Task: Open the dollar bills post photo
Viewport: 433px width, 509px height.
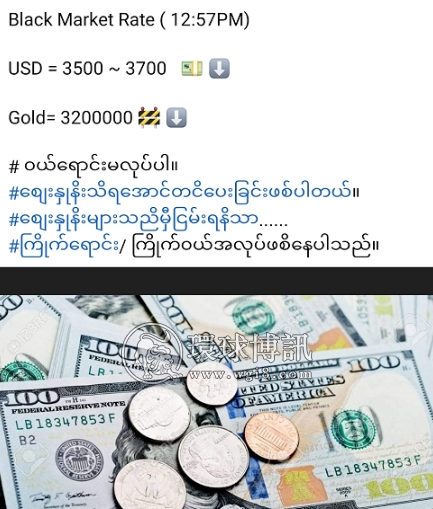Action: point(216,402)
